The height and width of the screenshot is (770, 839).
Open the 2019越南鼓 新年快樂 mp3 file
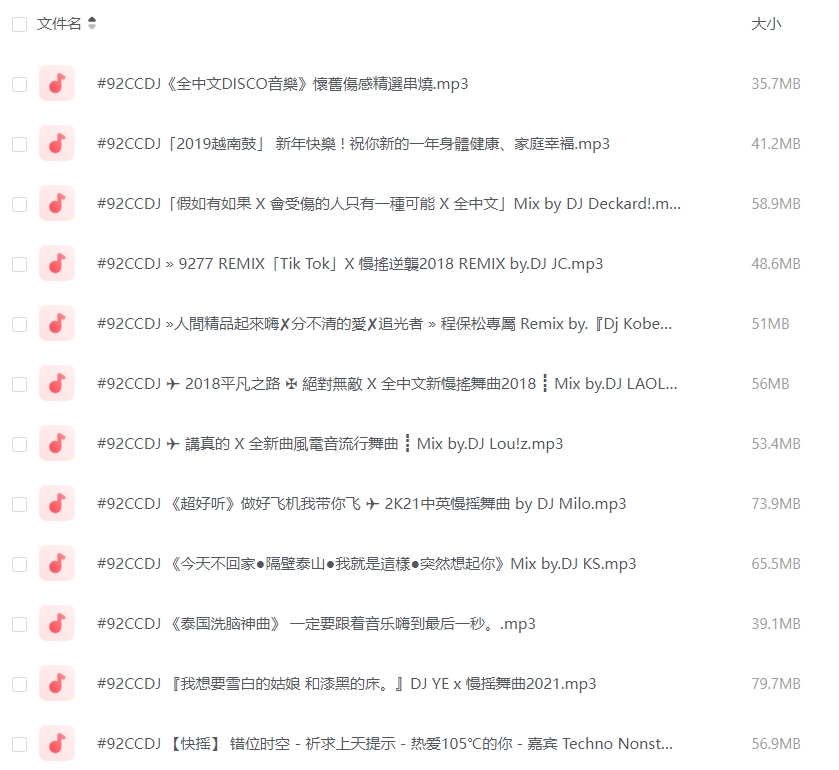coord(353,144)
